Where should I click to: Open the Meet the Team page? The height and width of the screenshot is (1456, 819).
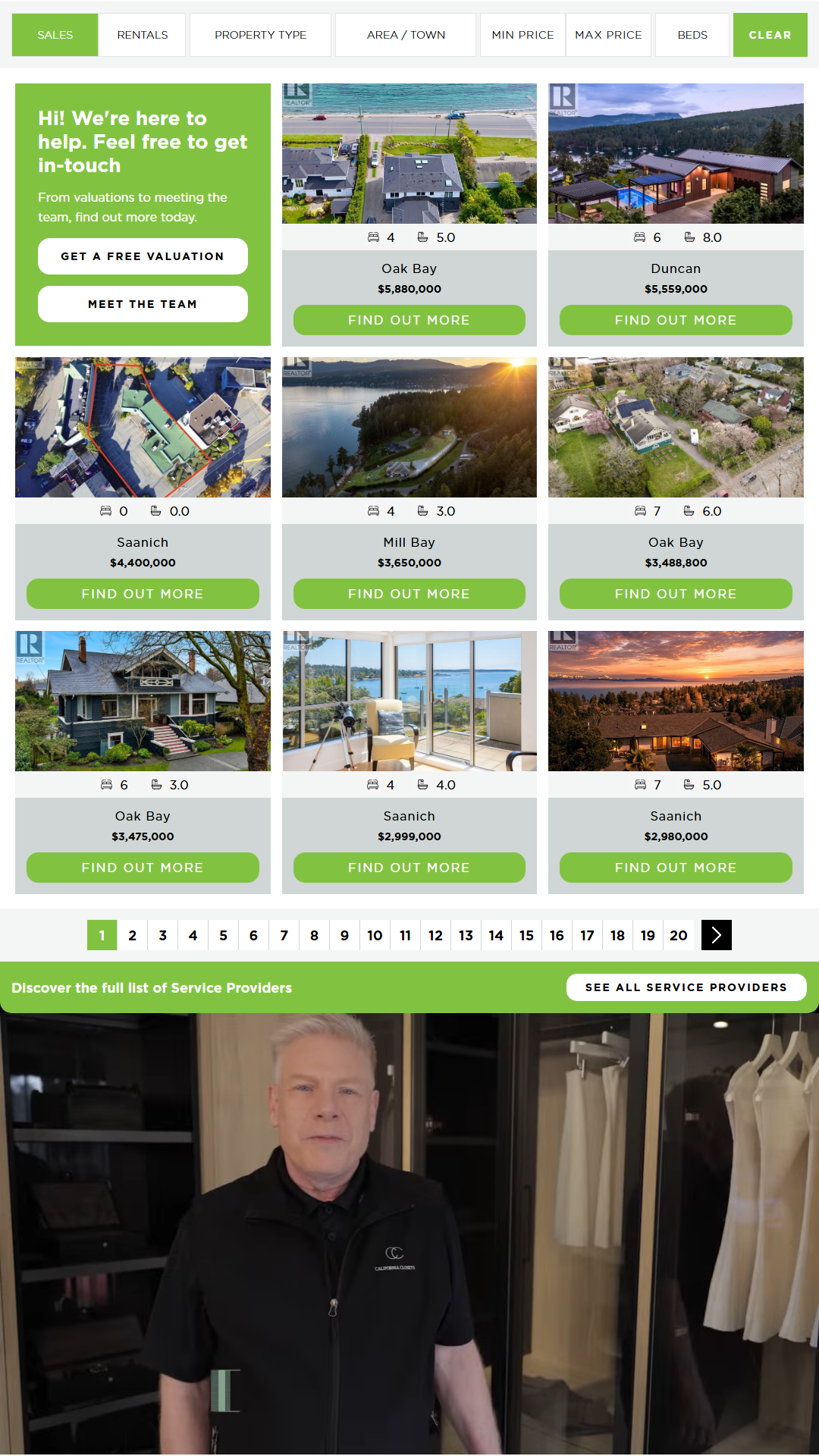143,304
